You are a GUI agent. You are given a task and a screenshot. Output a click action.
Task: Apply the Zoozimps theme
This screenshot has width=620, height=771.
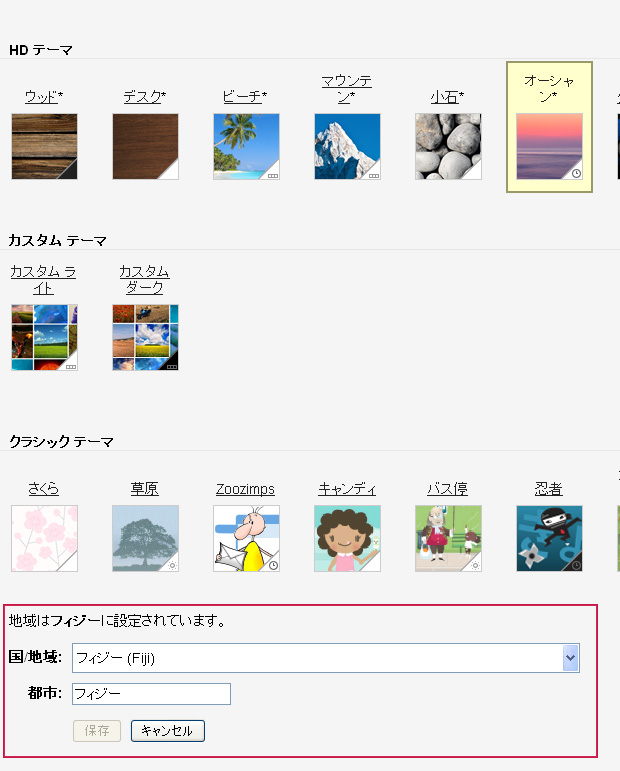point(246,538)
